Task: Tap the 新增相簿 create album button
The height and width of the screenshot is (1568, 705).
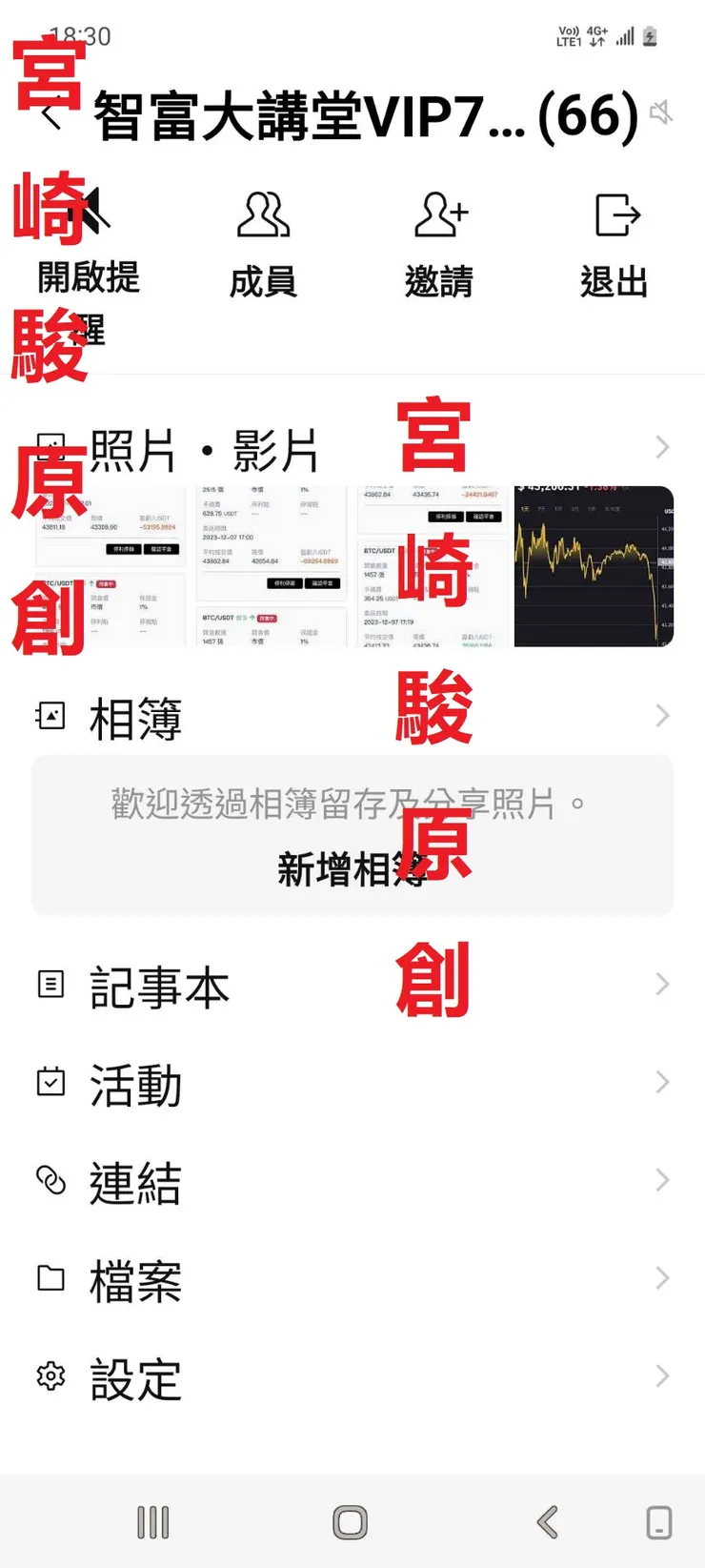Action: pyautogui.click(x=352, y=869)
